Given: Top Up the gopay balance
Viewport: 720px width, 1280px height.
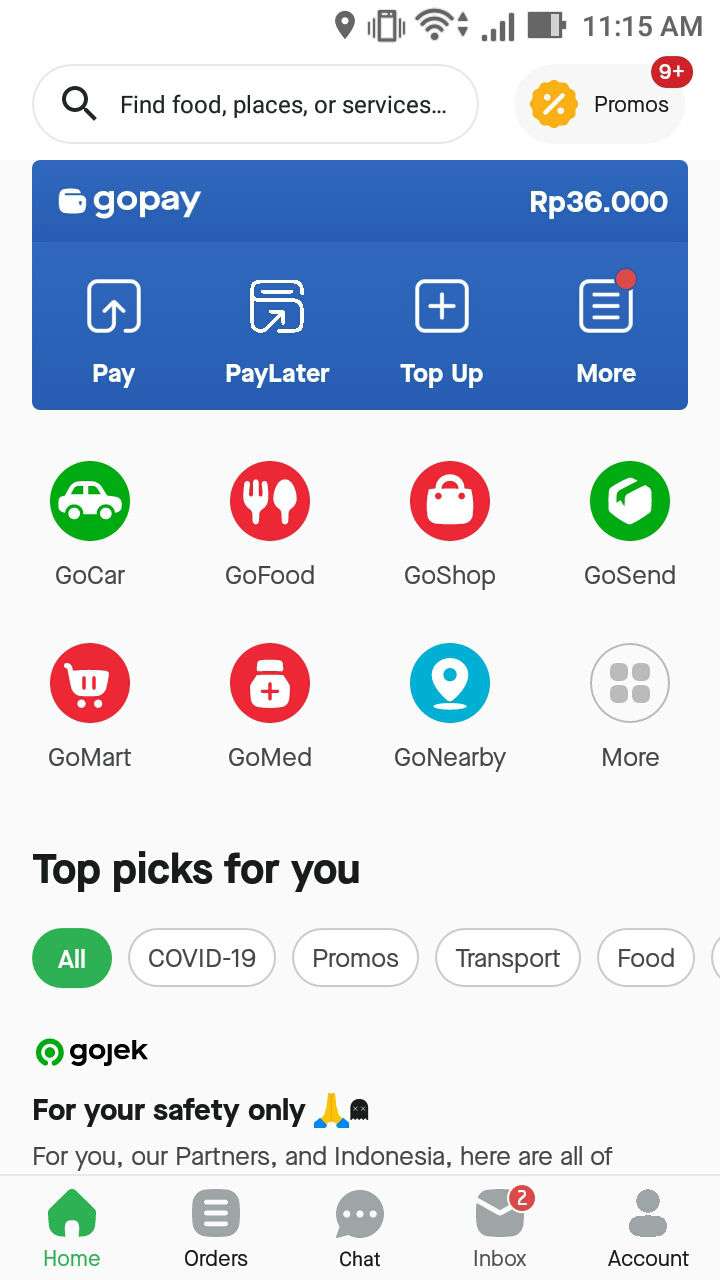Looking at the screenshot, I should (441, 331).
